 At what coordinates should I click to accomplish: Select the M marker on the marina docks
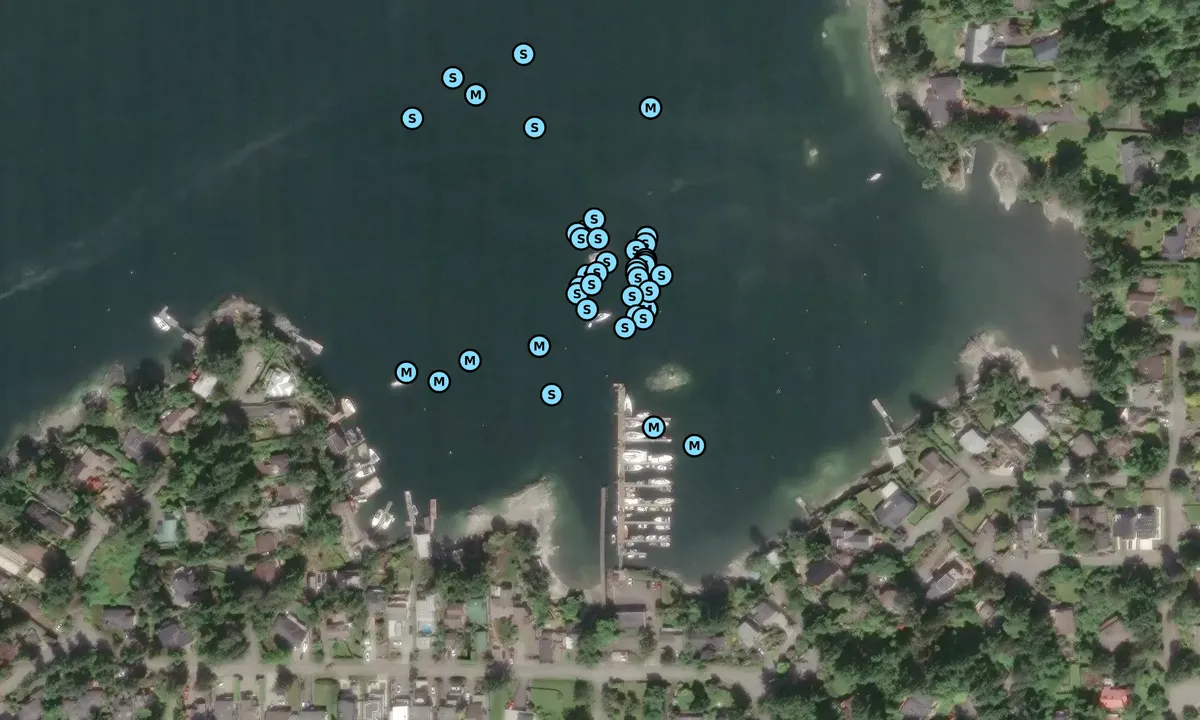tap(653, 428)
